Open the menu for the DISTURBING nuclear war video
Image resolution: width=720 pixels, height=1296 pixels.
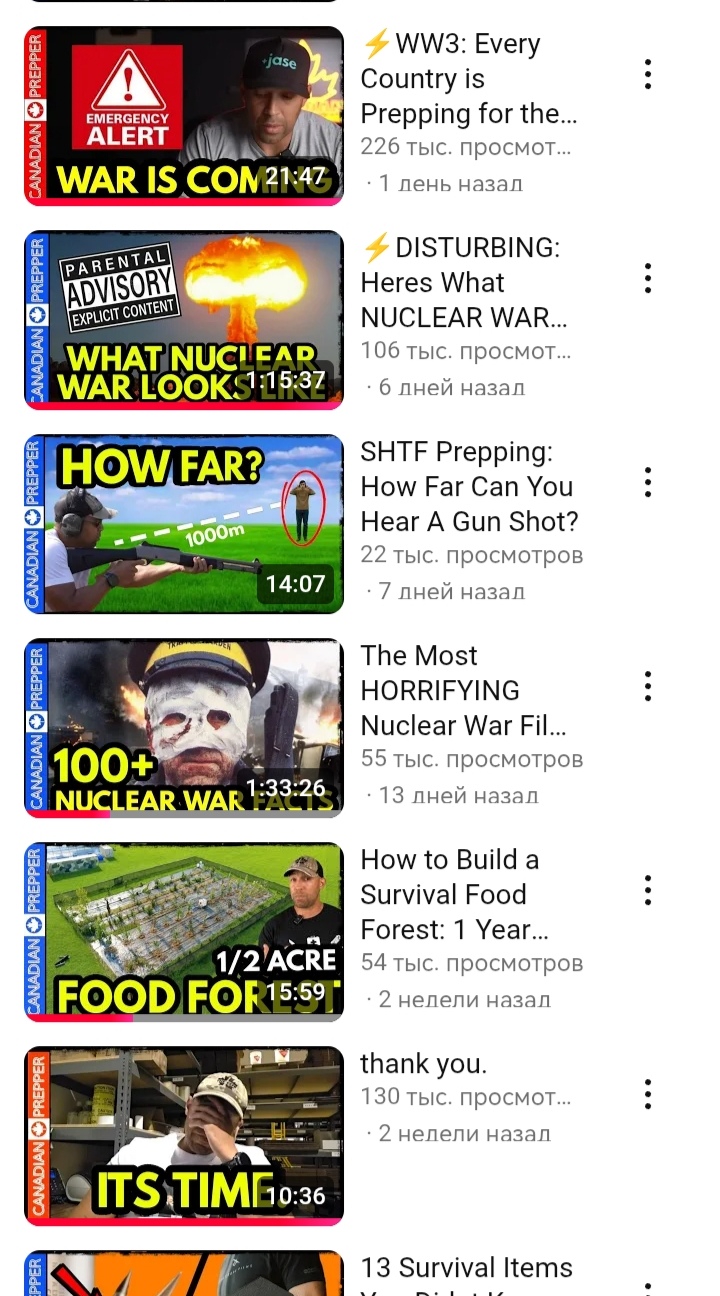coord(648,278)
